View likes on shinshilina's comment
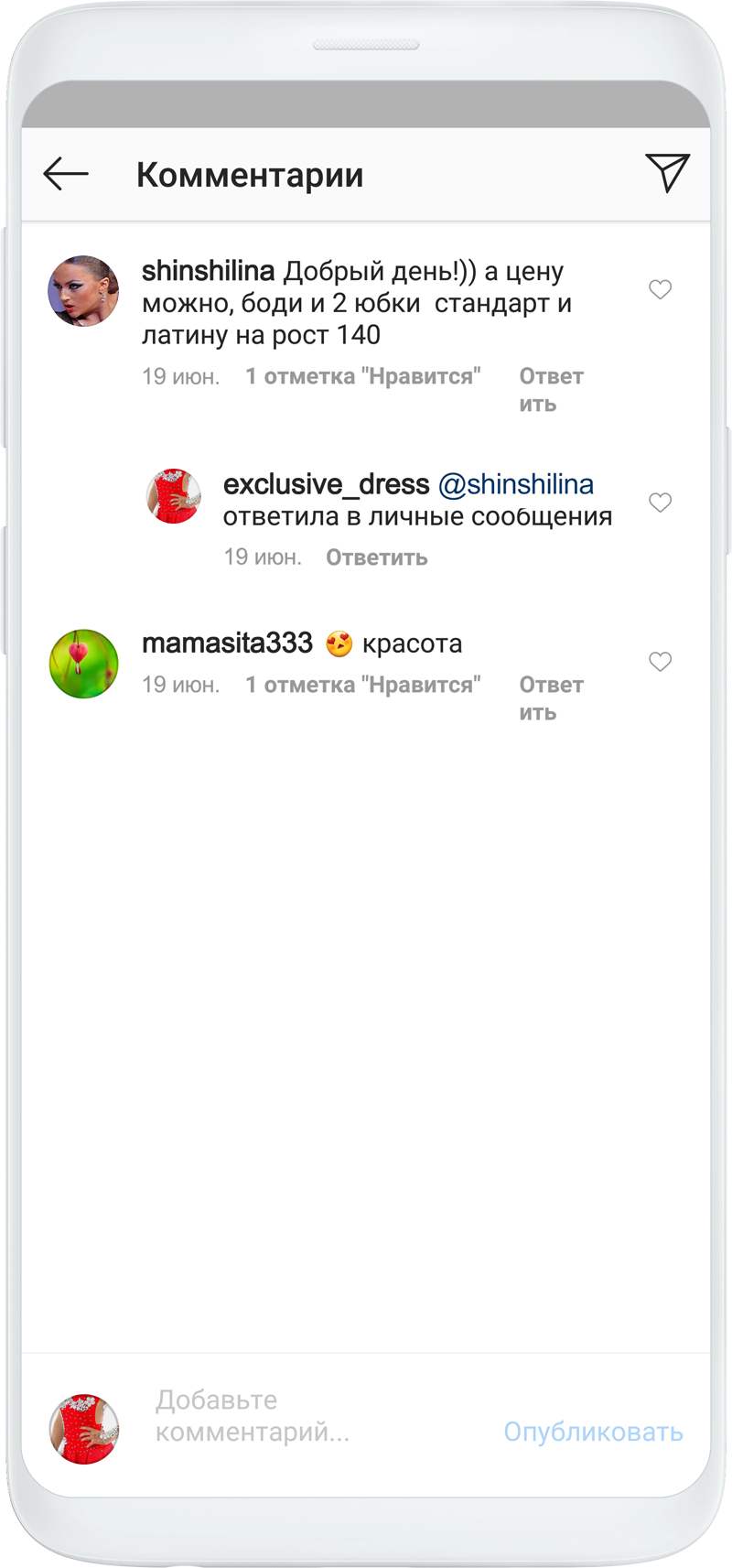 (x=362, y=376)
